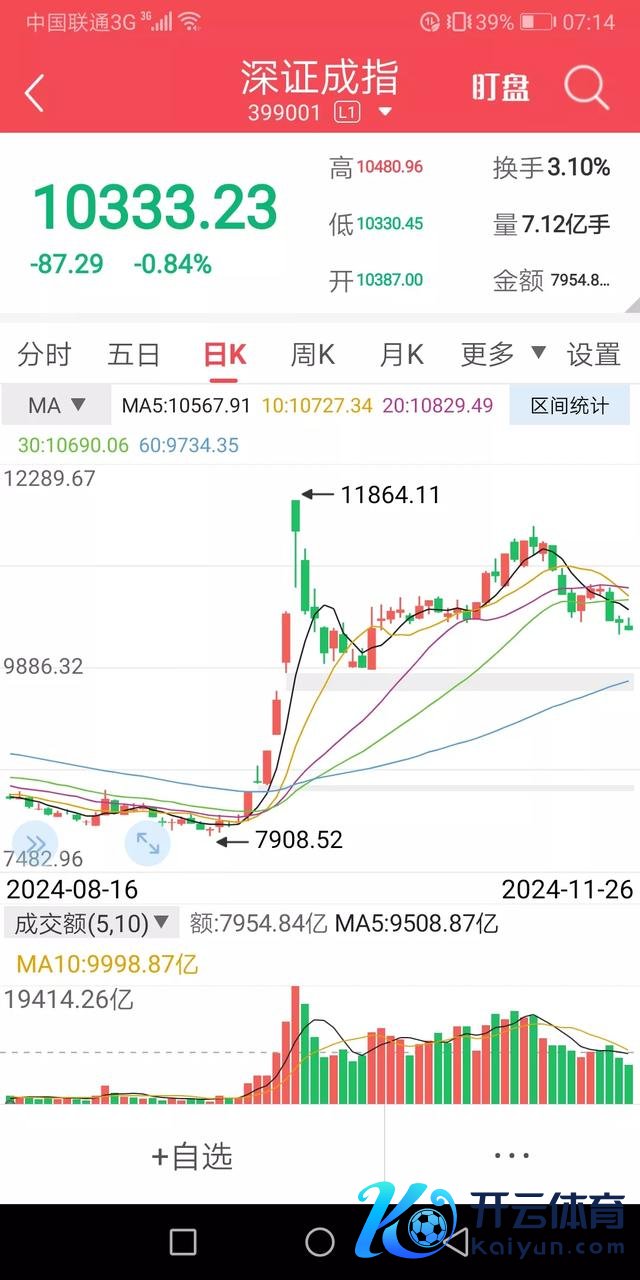
Task: Switch to the 月K chart tab
Action: [x=401, y=354]
